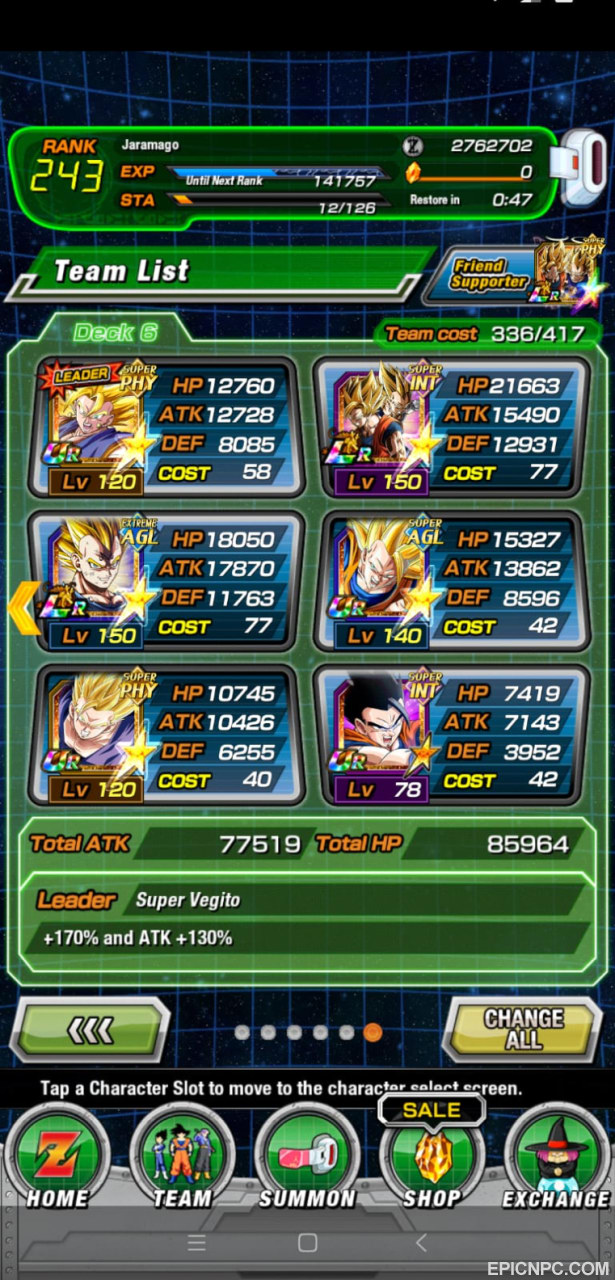The image size is (615, 1280).
Task: Open the Summon menu
Action: 307,1158
